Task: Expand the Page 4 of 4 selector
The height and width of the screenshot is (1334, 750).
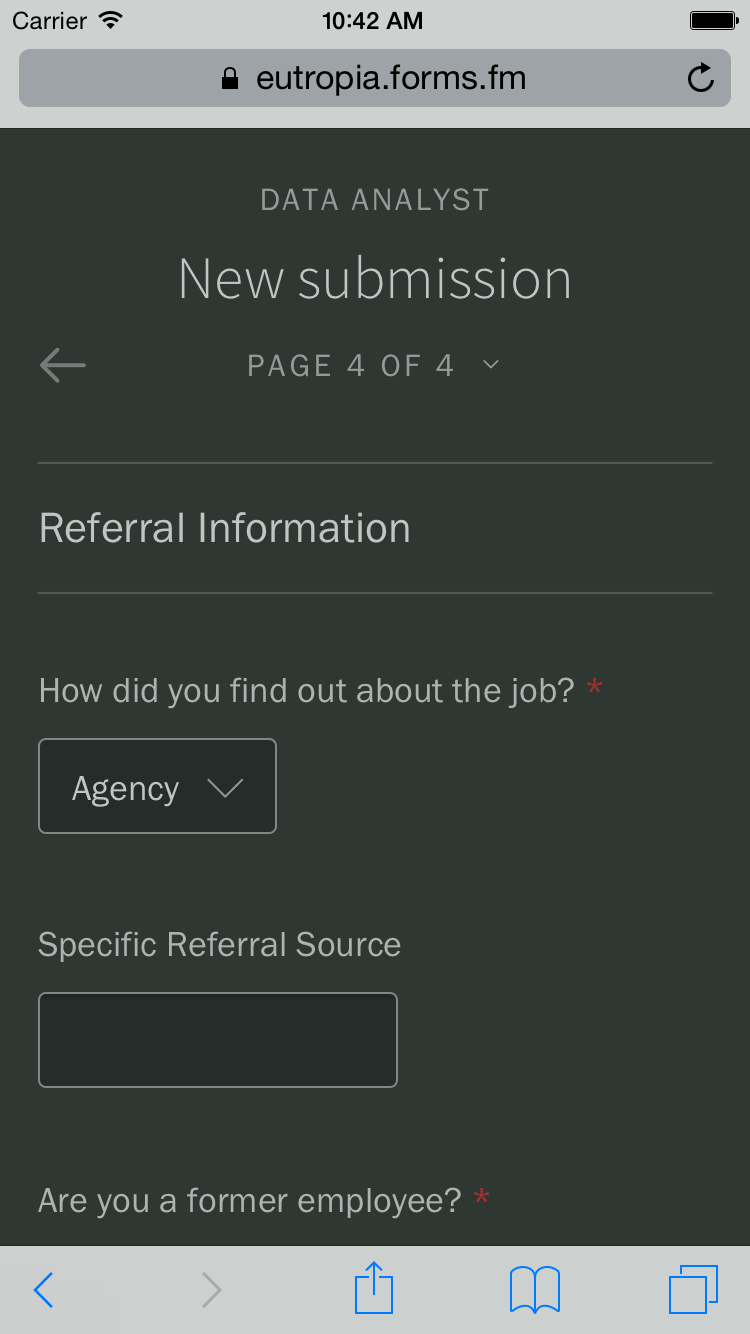Action: coord(374,366)
